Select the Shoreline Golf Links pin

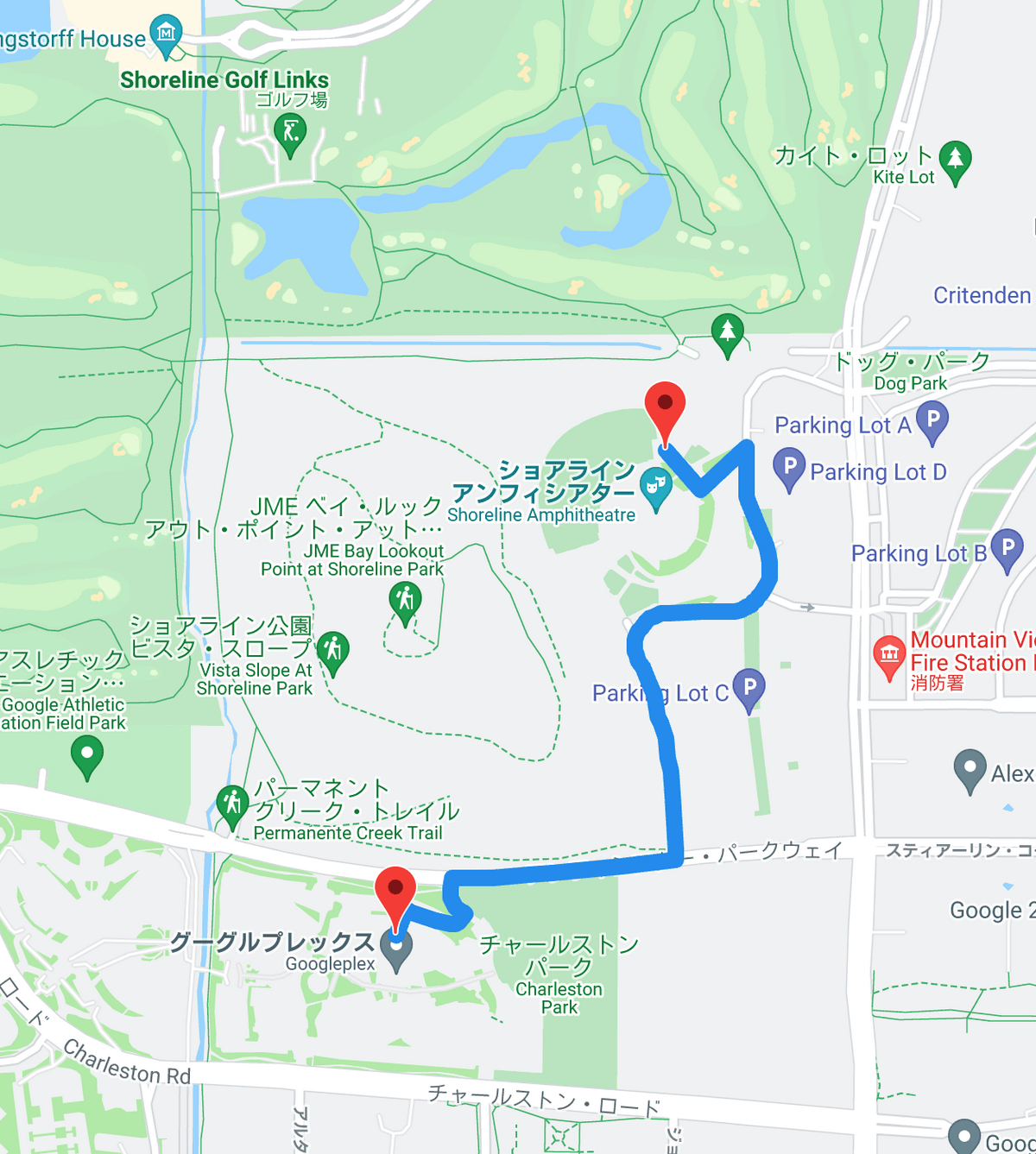(290, 134)
